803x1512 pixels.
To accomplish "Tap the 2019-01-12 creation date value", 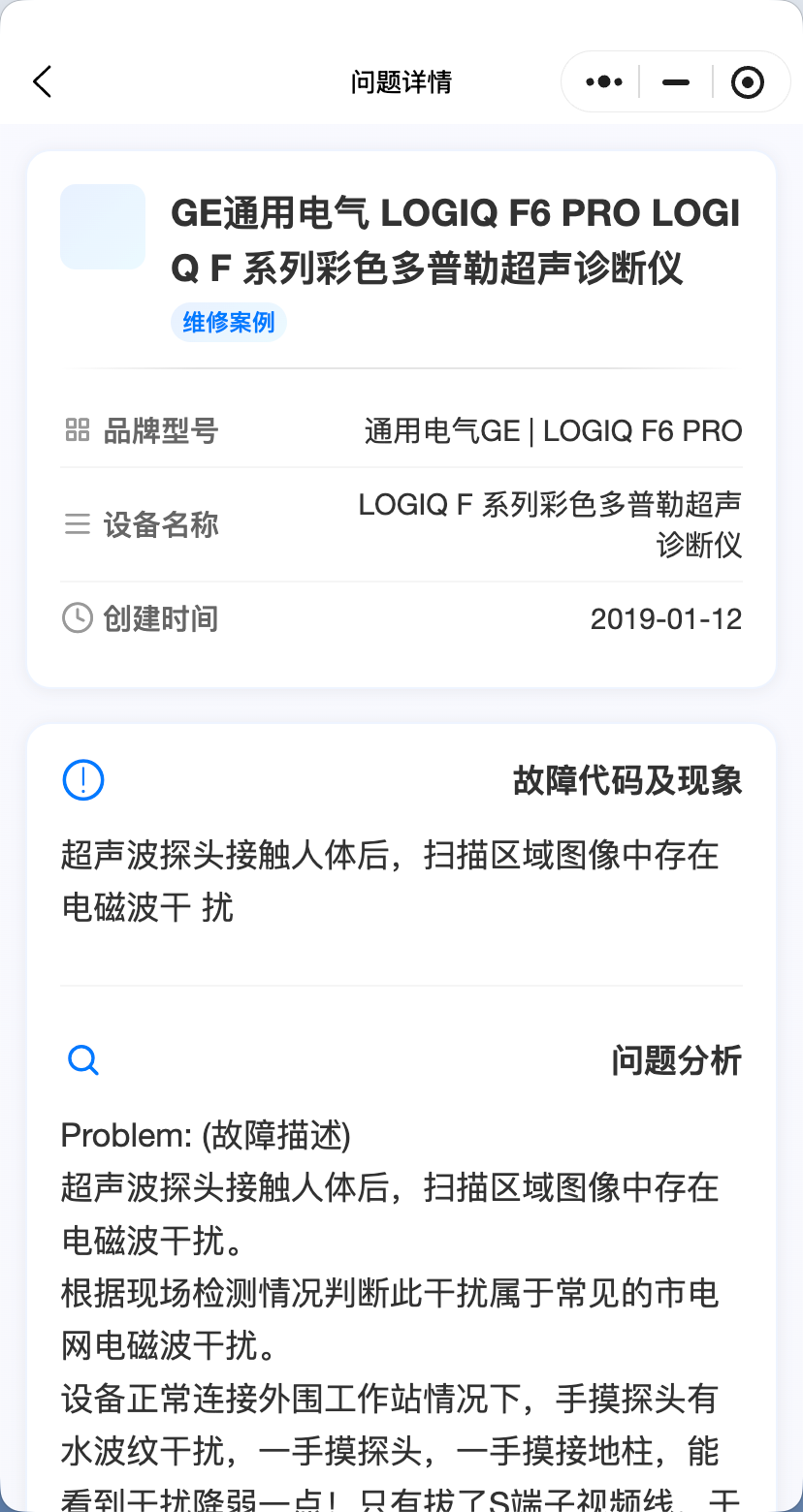I will click(666, 617).
